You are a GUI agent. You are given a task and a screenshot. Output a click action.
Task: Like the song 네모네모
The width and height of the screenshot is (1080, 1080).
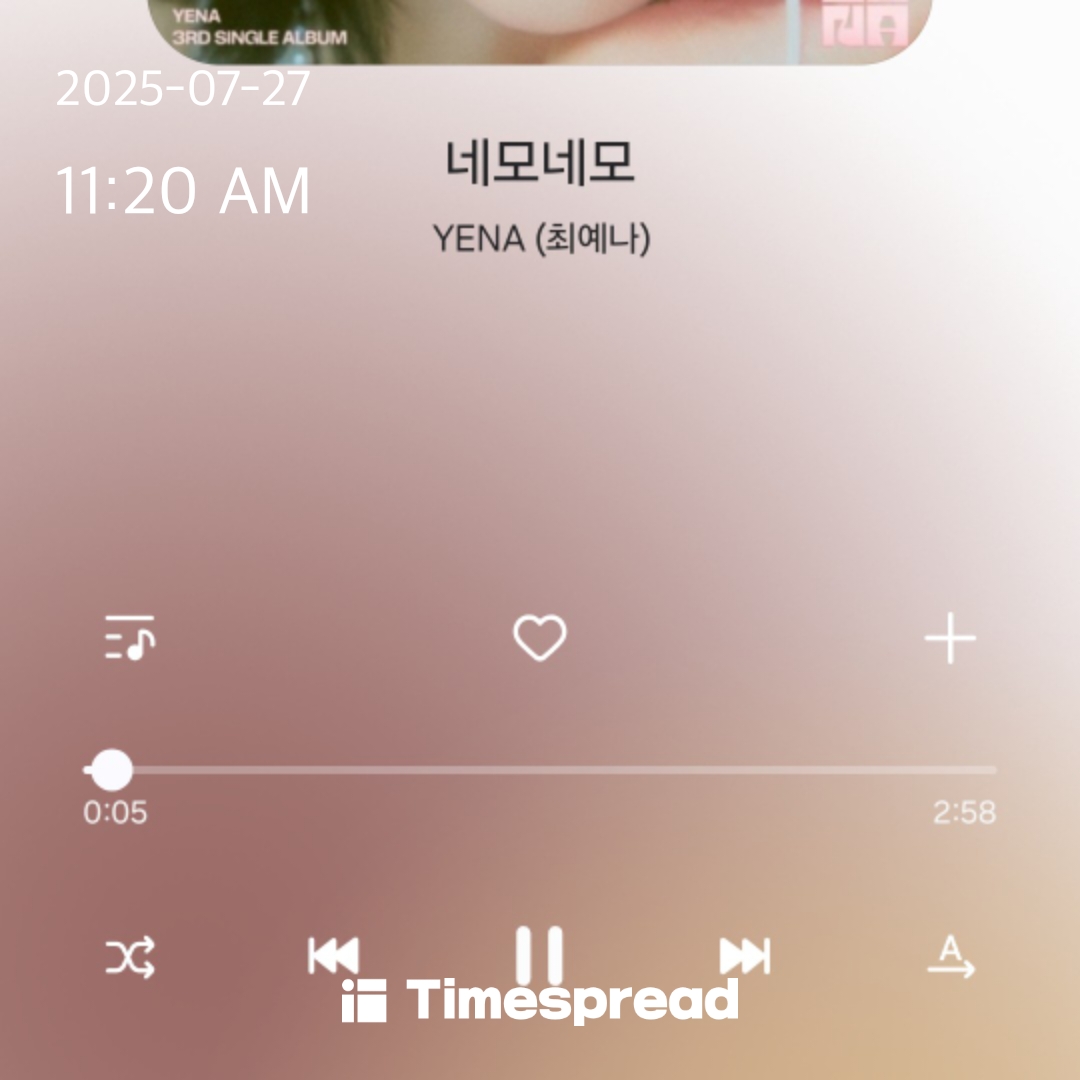tap(540, 638)
